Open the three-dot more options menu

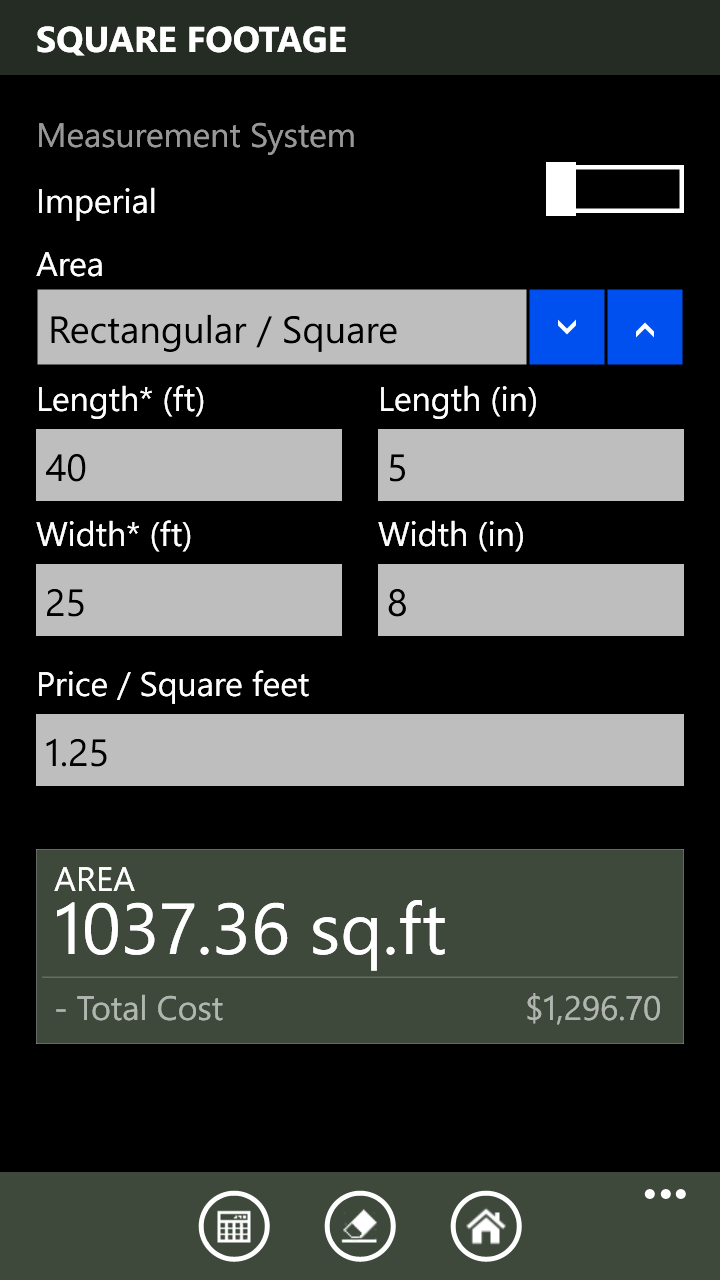point(665,1195)
